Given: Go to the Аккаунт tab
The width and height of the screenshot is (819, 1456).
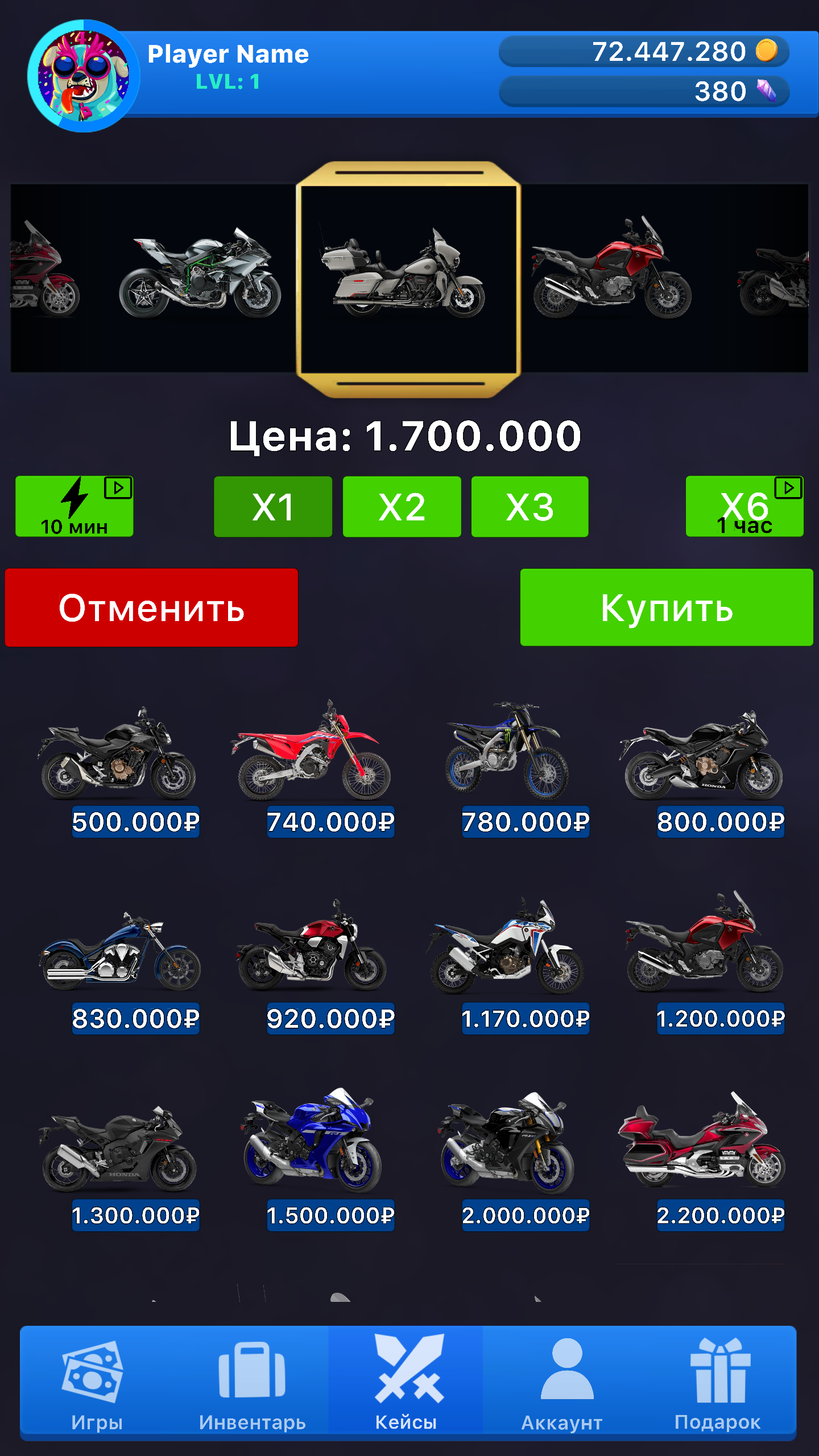Looking at the screenshot, I should 562,1382.
